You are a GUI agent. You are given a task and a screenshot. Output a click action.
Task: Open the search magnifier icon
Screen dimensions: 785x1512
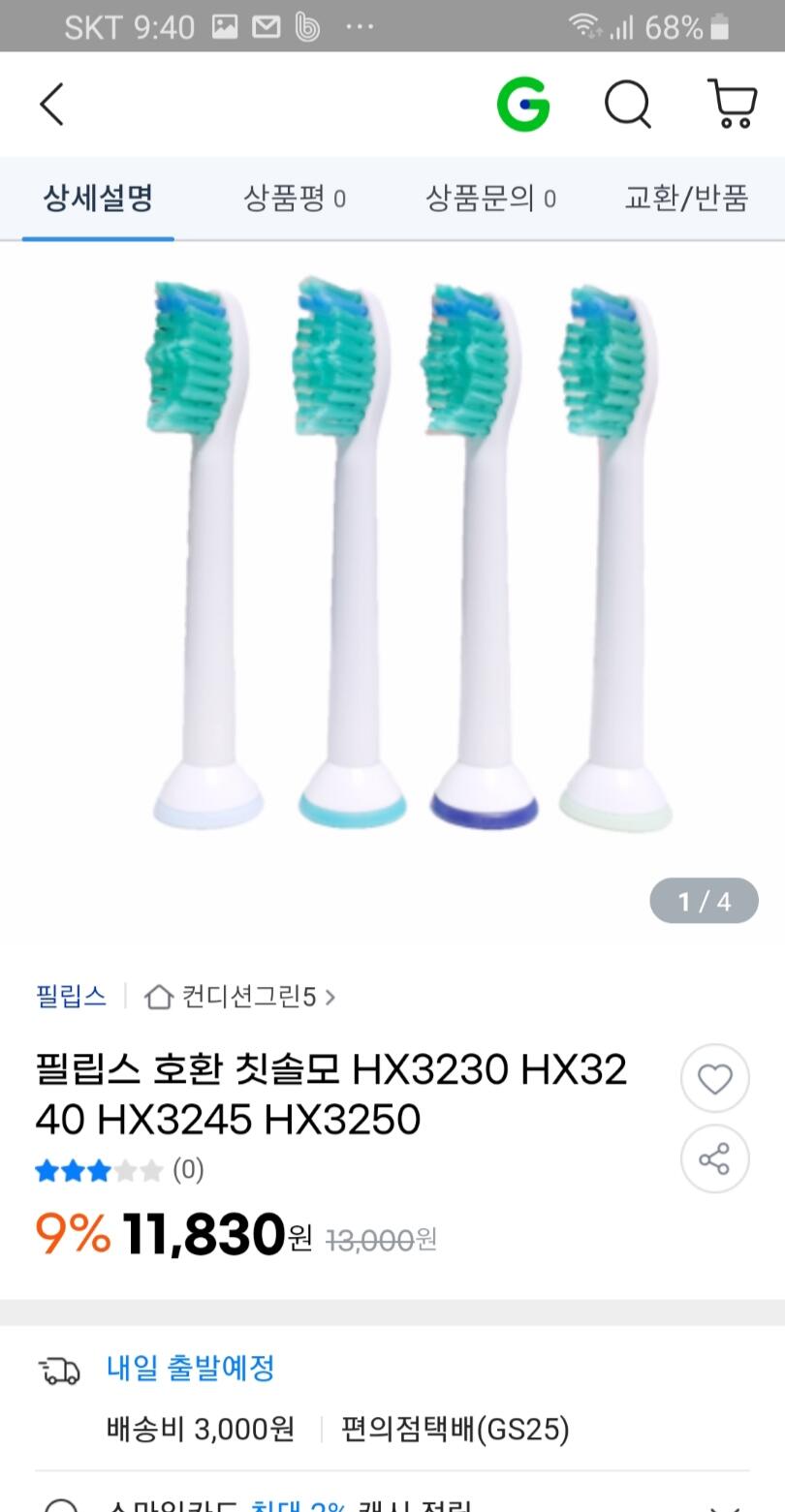628,104
